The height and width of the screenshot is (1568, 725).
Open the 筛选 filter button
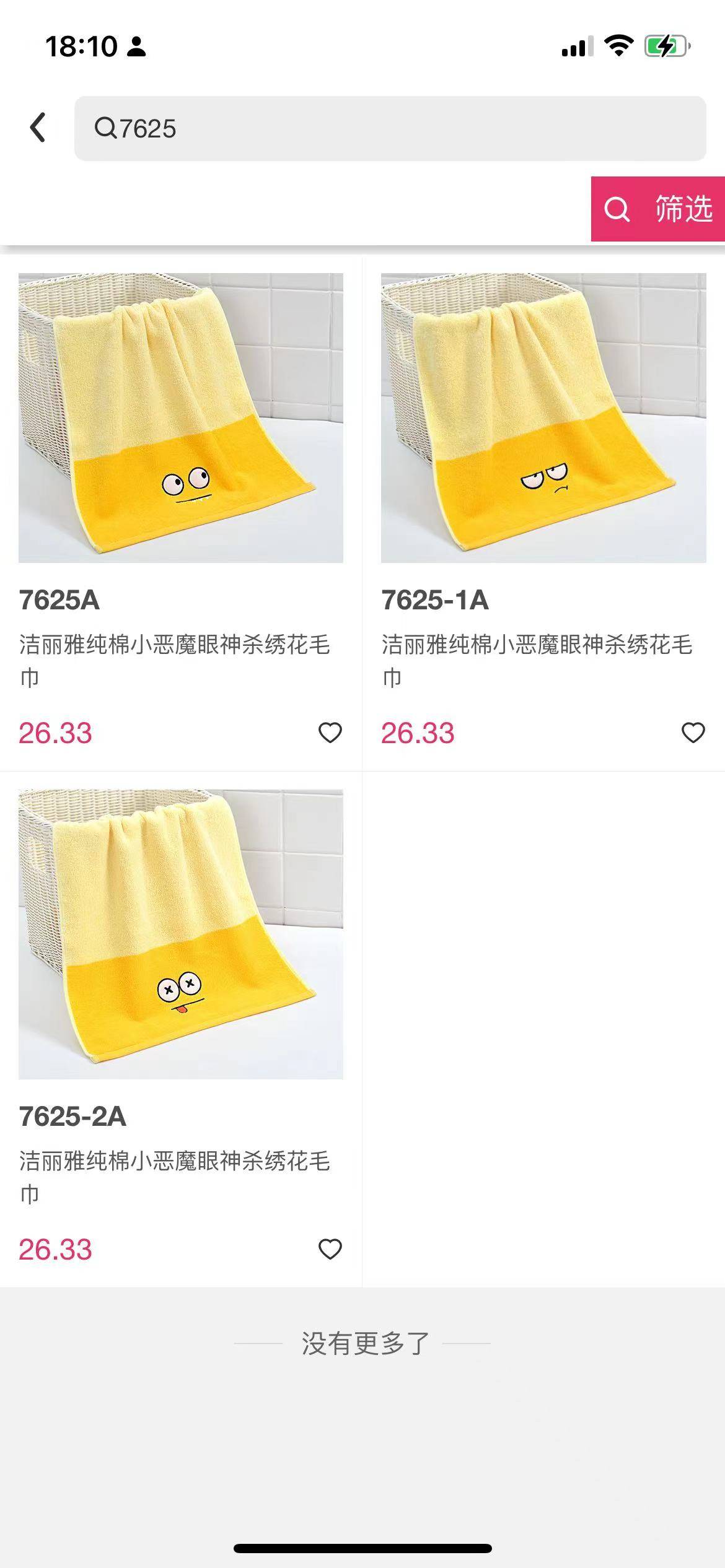tap(658, 209)
